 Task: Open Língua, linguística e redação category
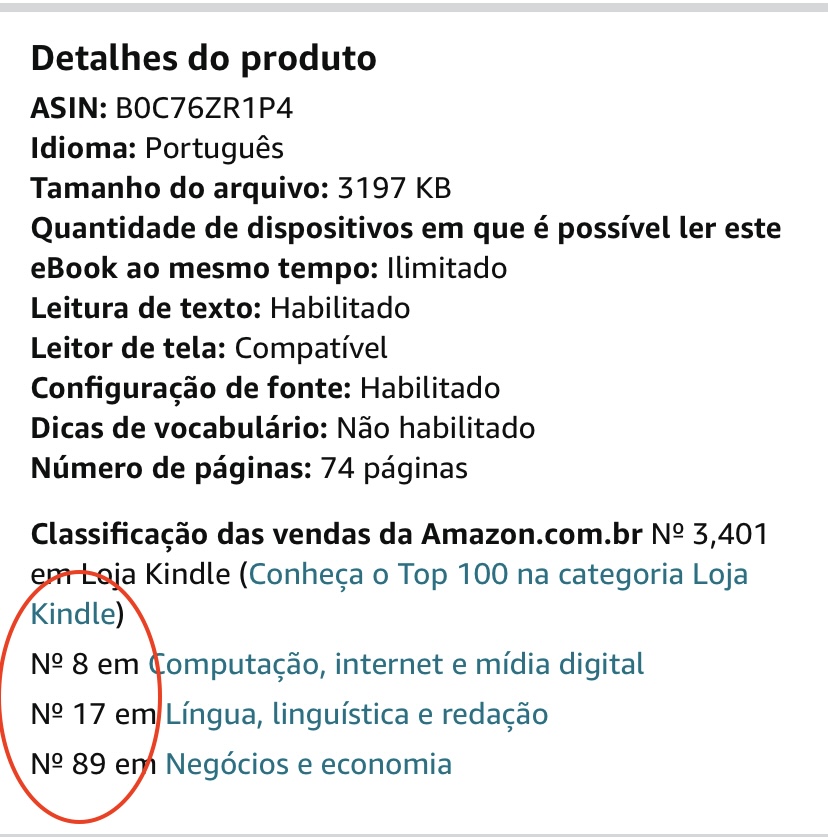coord(357,714)
